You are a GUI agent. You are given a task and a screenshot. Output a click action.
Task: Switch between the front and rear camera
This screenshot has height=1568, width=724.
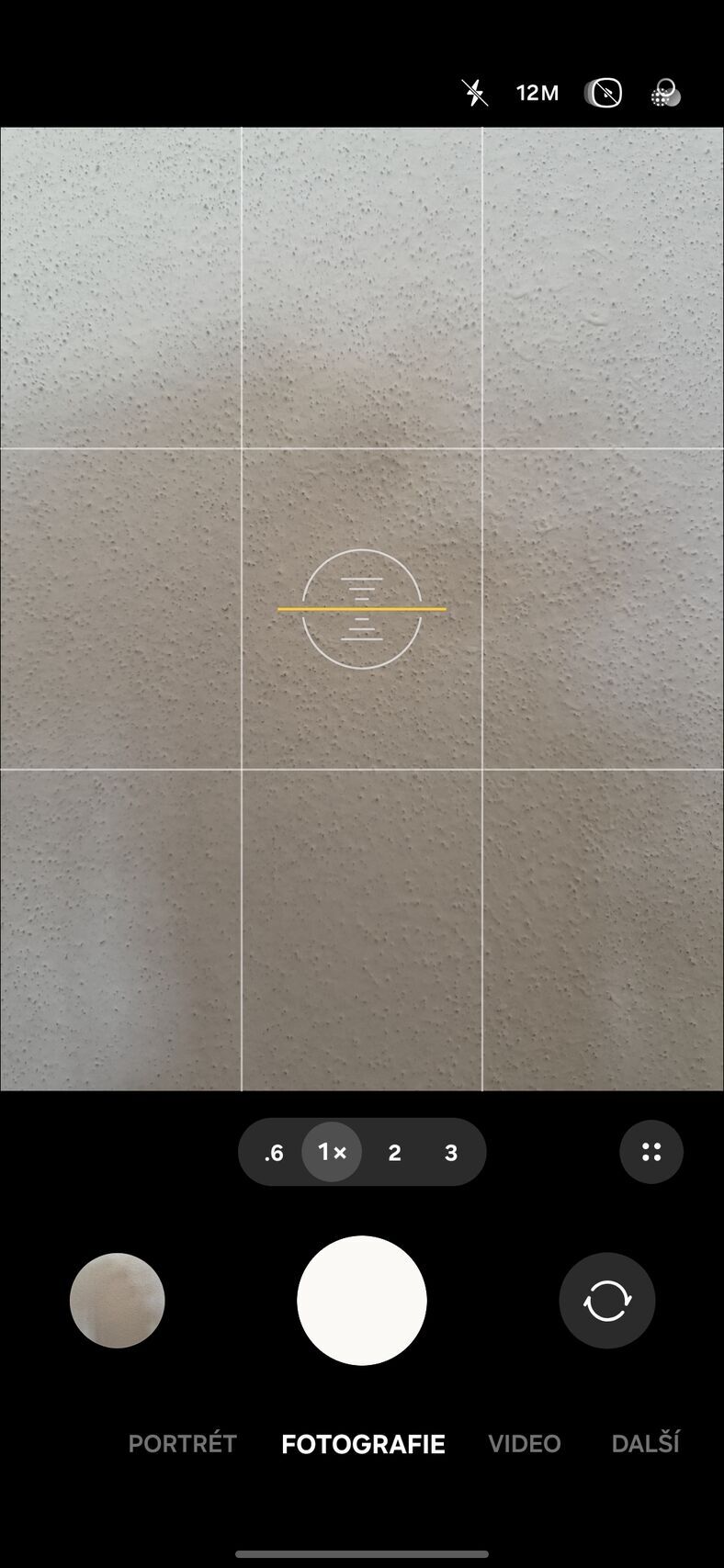coord(606,1301)
